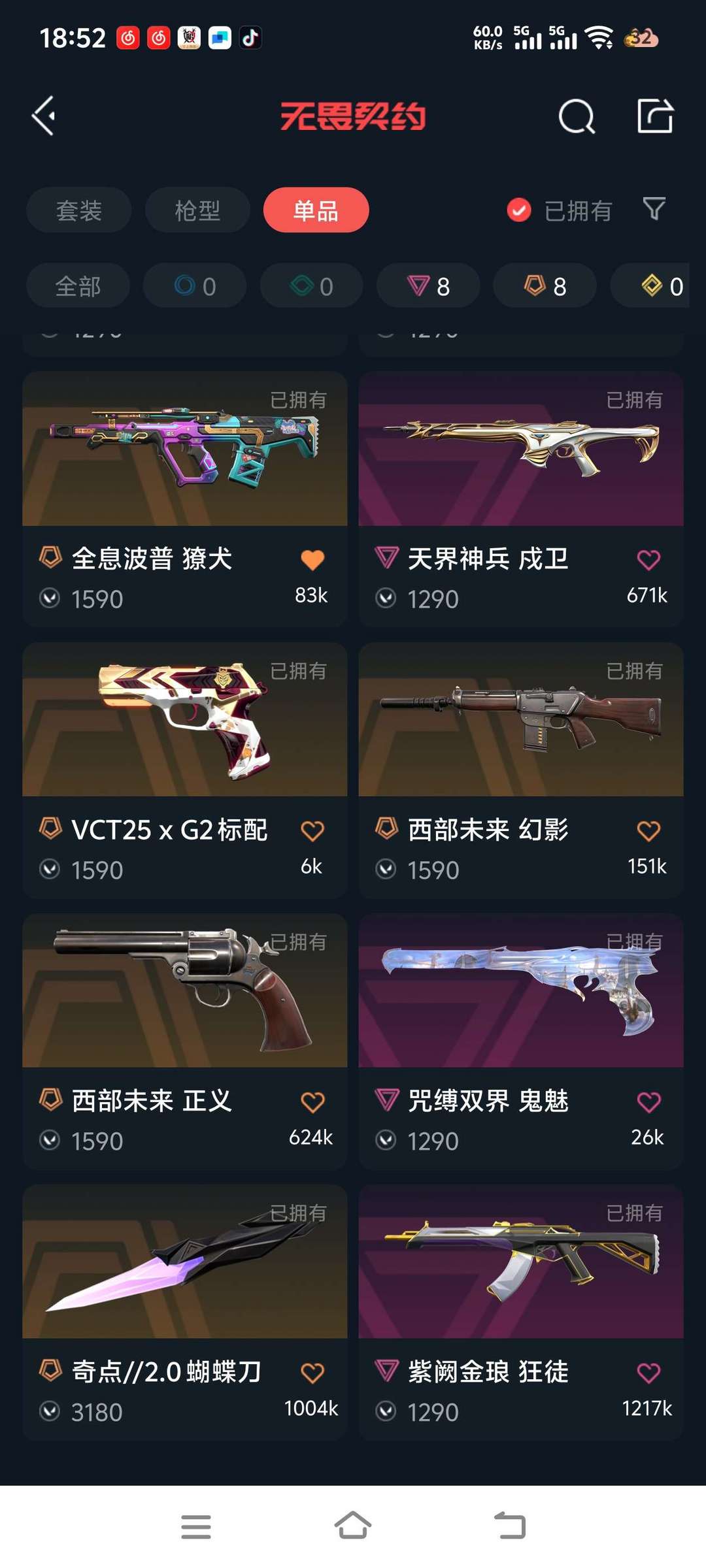The image size is (706, 1568).
Task: Favorite the 西部未来 幻影 skin
Action: point(648,831)
